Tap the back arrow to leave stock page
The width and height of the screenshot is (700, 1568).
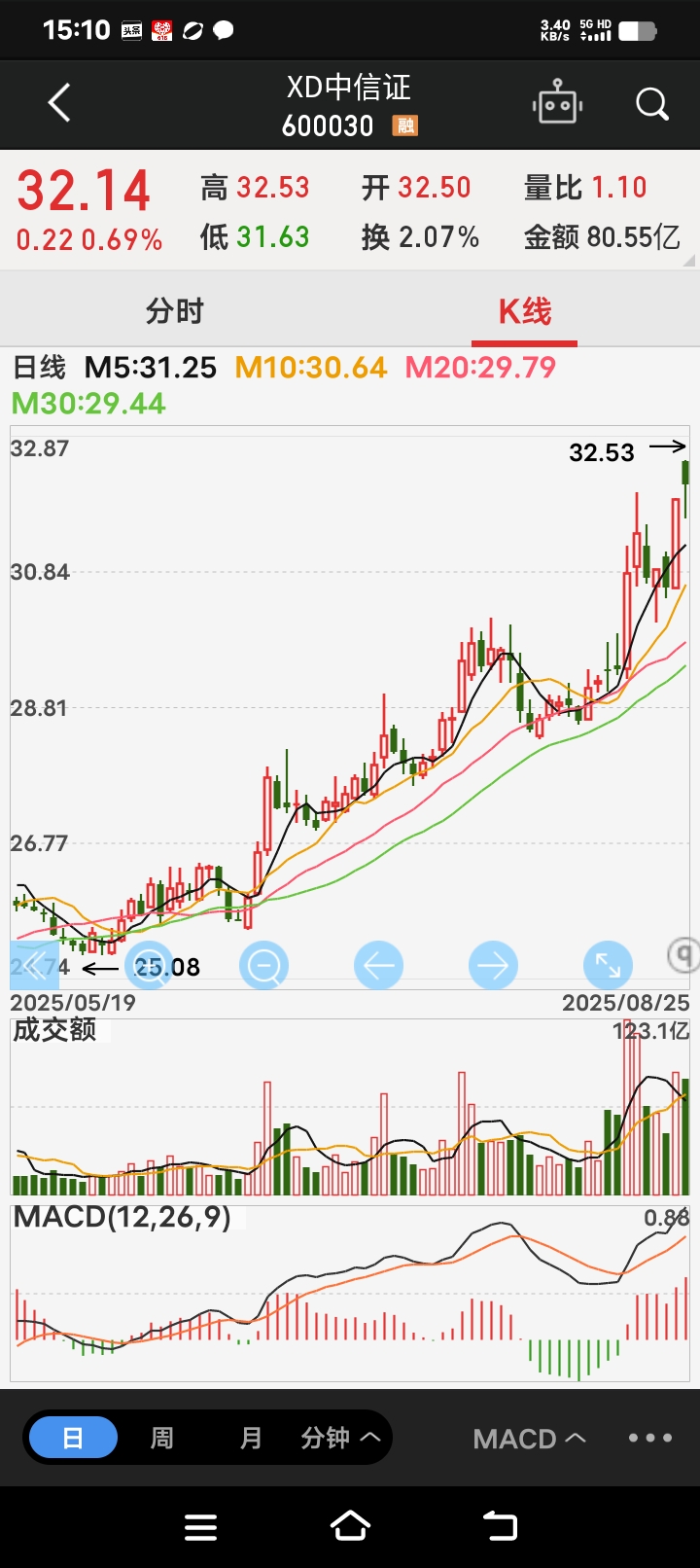point(58,103)
